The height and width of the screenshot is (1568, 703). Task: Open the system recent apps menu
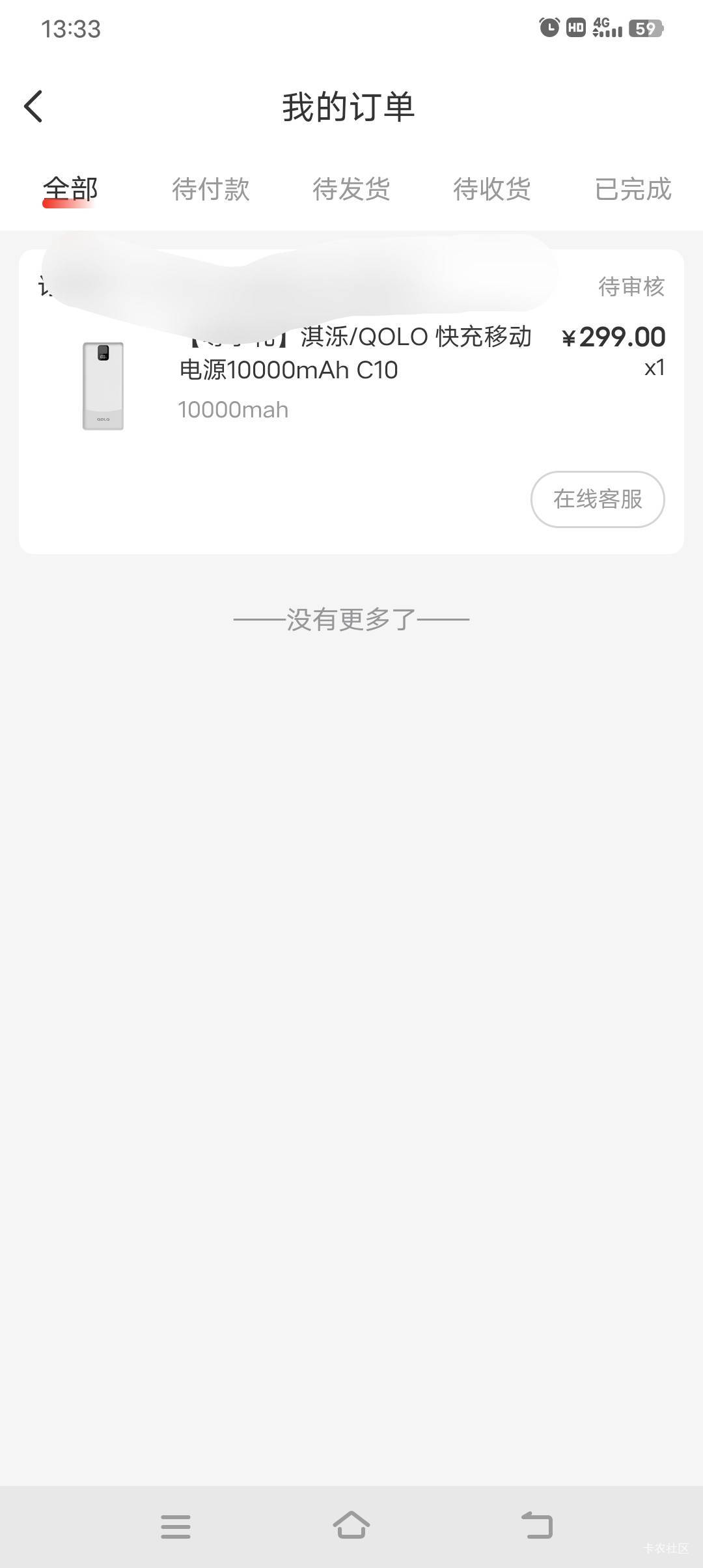point(175,1526)
